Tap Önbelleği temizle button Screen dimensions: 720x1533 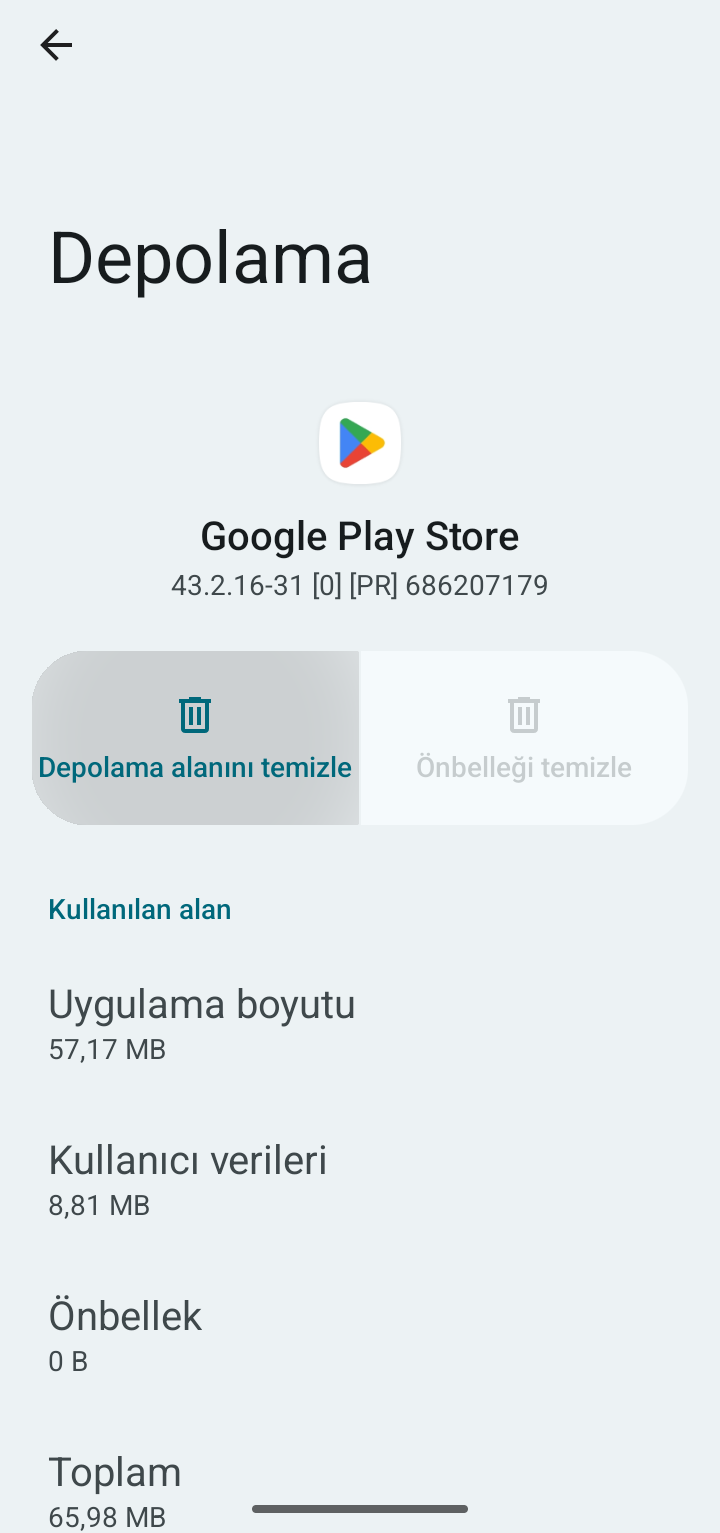click(524, 738)
